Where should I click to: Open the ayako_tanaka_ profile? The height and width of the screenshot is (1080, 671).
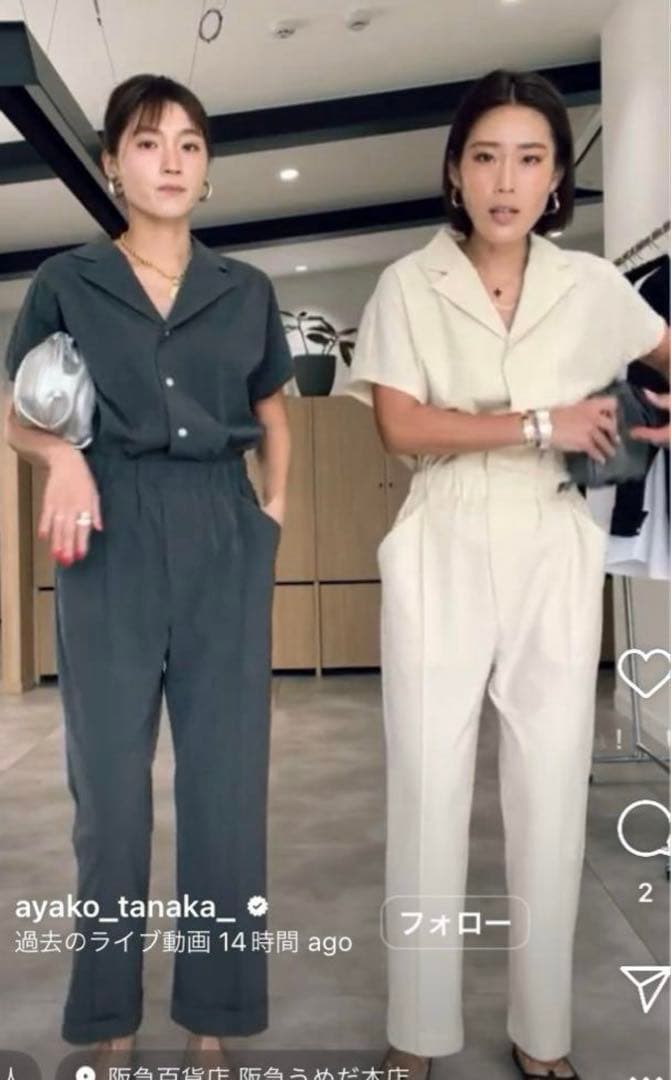(x=125, y=907)
